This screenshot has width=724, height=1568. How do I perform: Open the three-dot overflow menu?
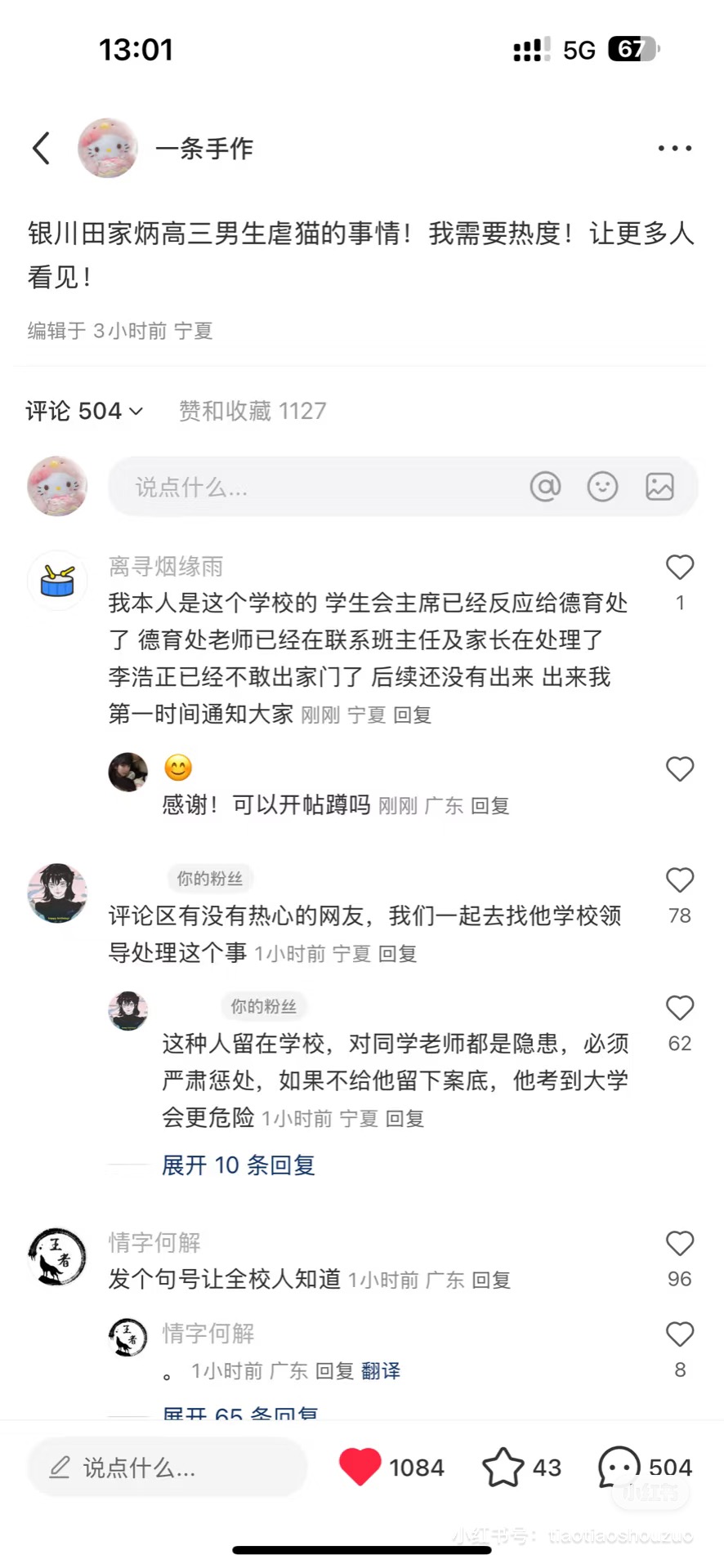(x=674, y=149)
